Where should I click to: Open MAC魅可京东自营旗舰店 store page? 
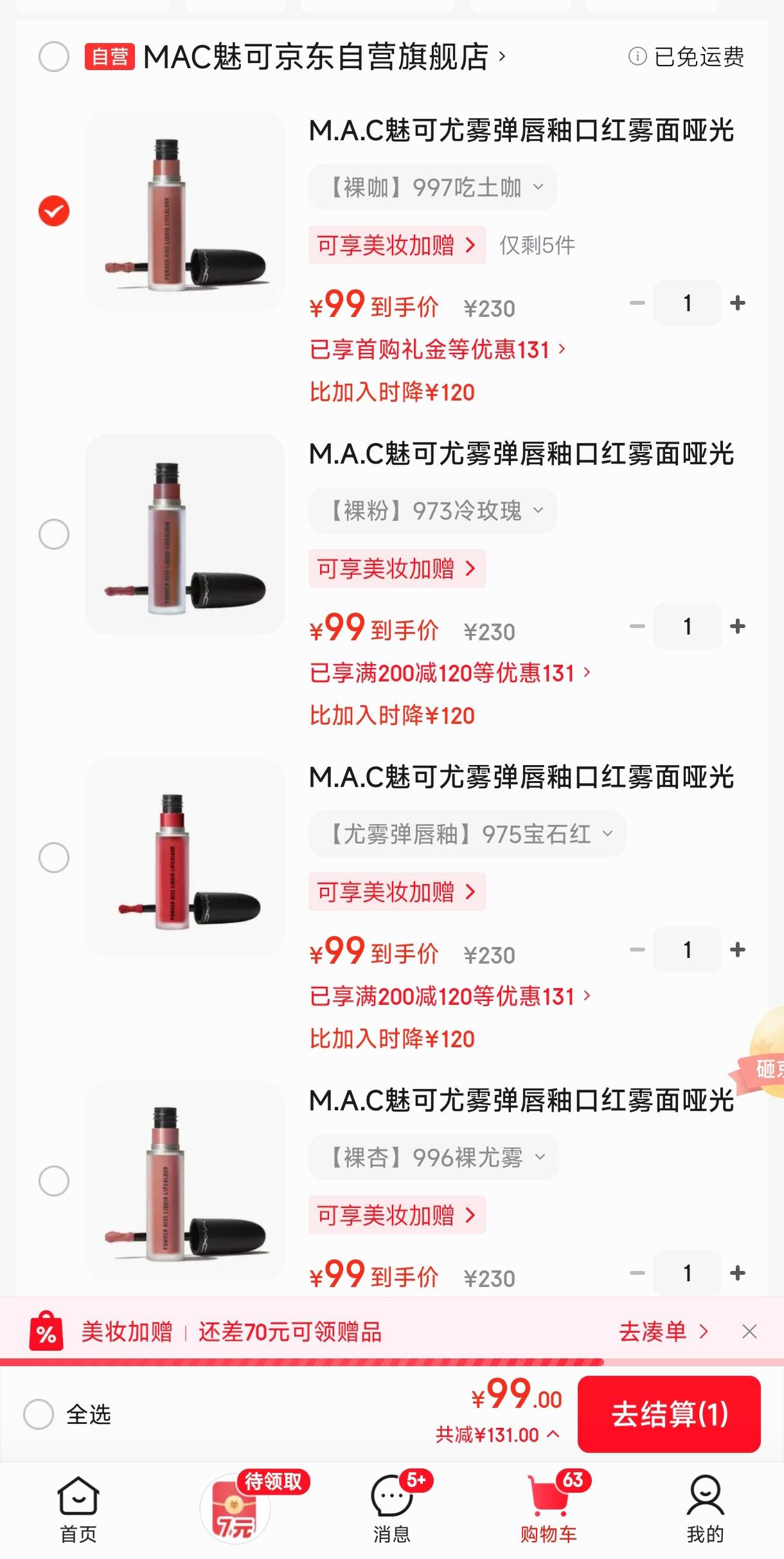pos(316,57)
